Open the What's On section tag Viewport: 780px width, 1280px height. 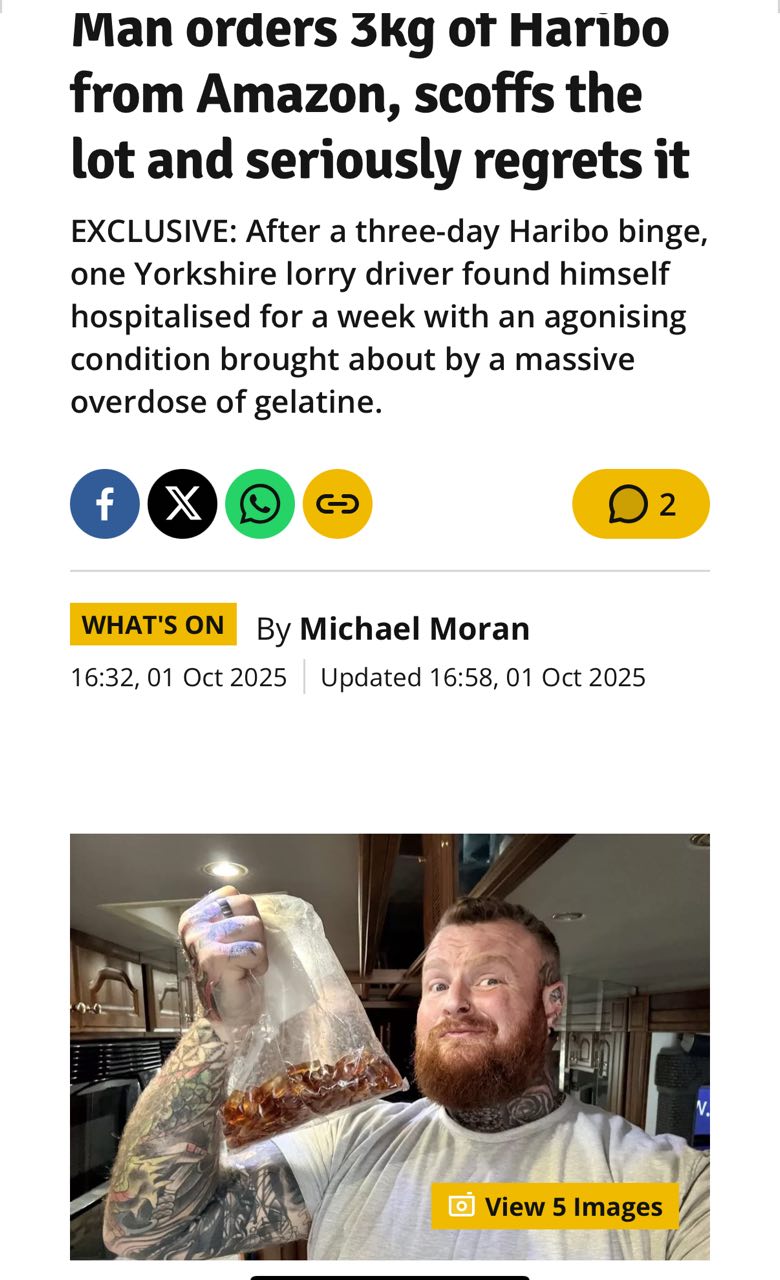[153, 625]
